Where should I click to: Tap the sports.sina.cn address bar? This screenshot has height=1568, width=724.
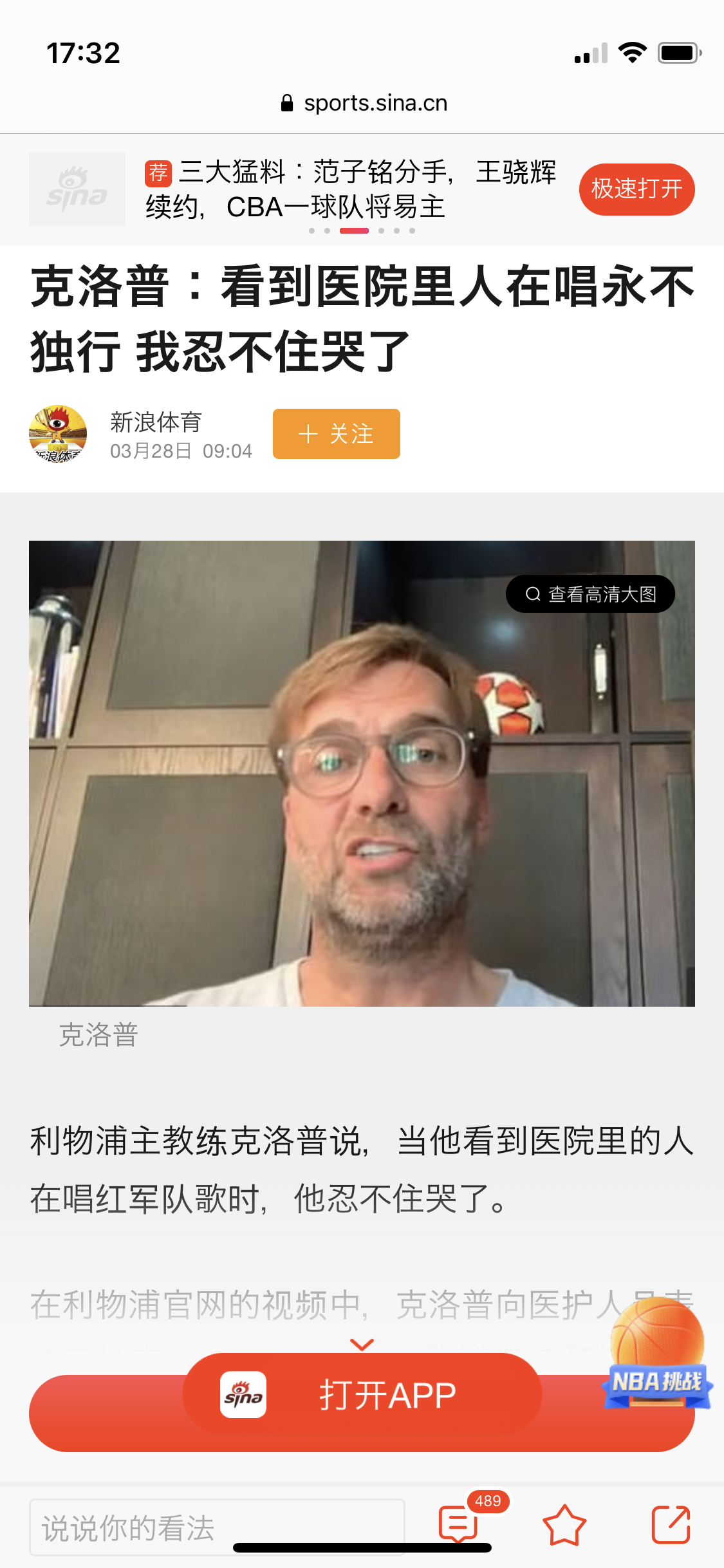point(364,103)
